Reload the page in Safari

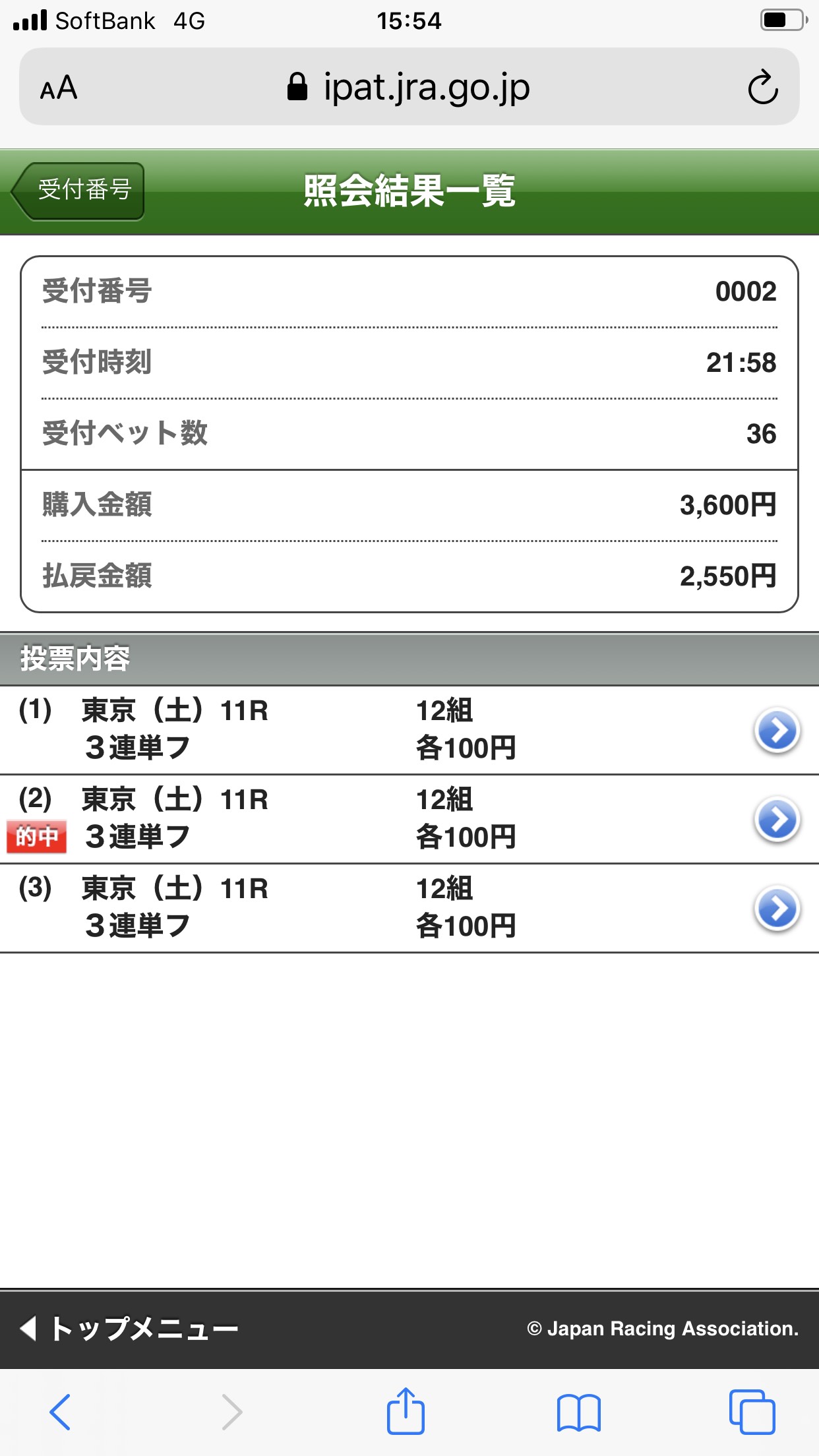pos(762,87)
